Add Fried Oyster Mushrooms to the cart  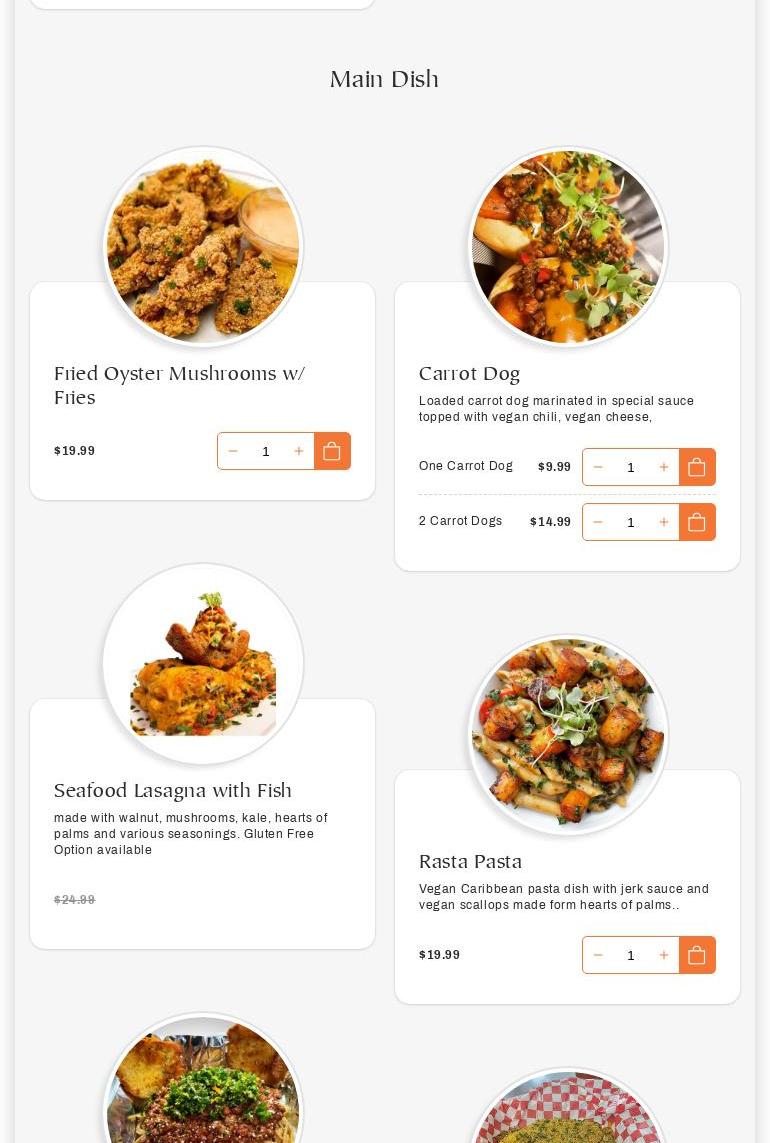[332, 451]
